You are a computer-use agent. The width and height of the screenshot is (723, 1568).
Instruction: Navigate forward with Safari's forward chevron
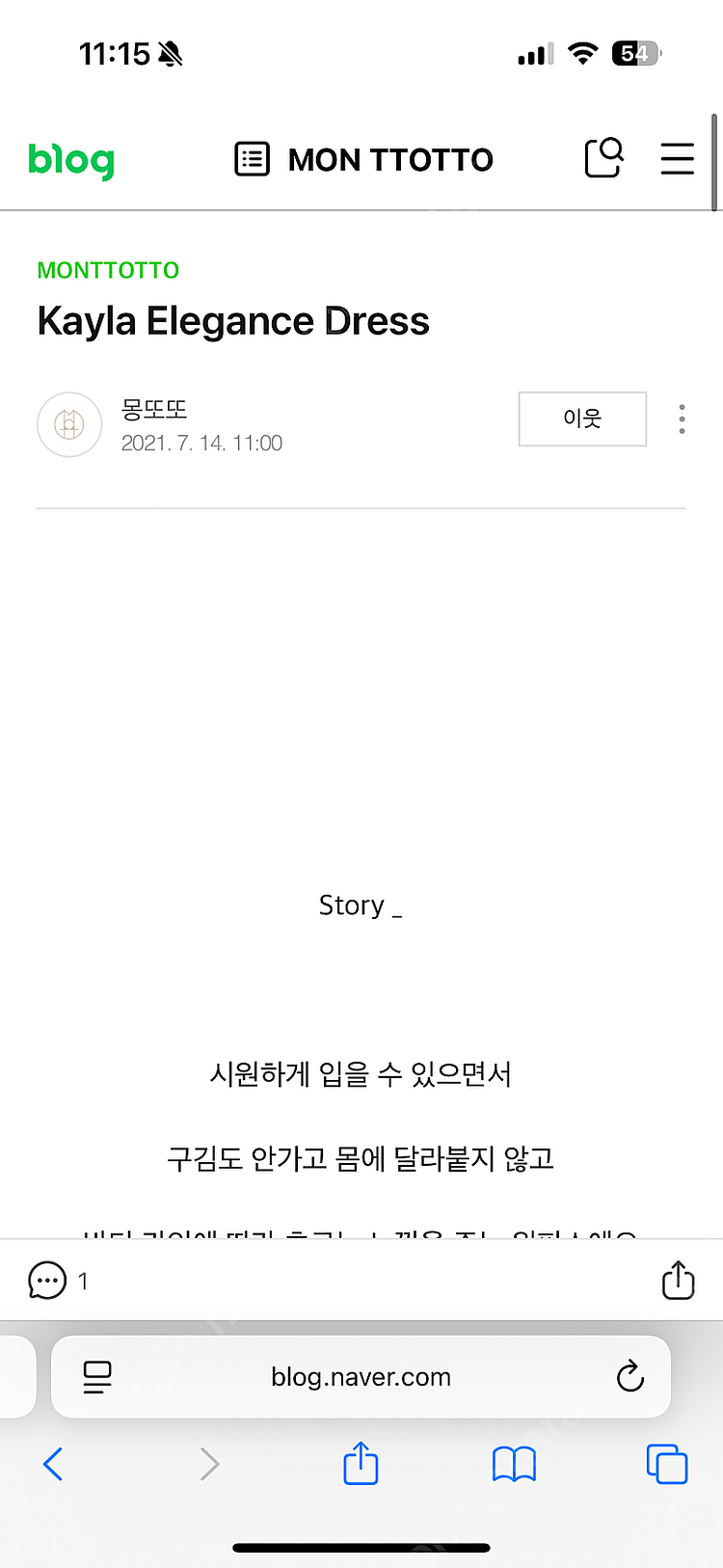[209, 1464]
